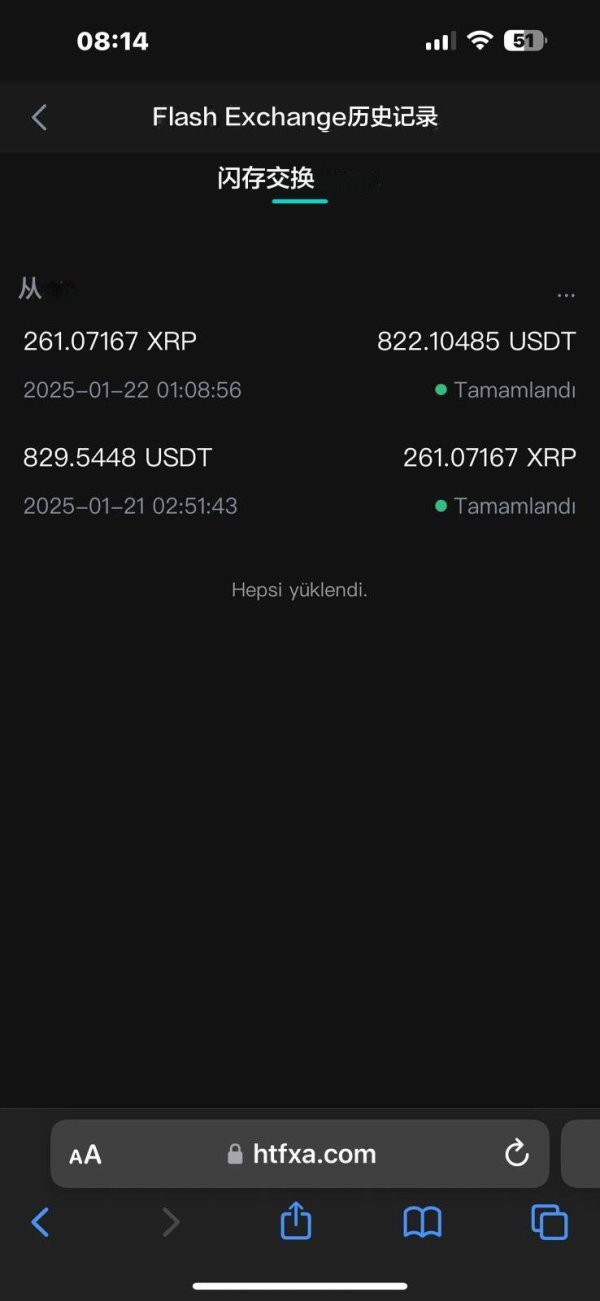The width and height of the screenshot is (600, 1301).
Task: Open the three-dot overflow menu
Action: click(x=566, y=295)
